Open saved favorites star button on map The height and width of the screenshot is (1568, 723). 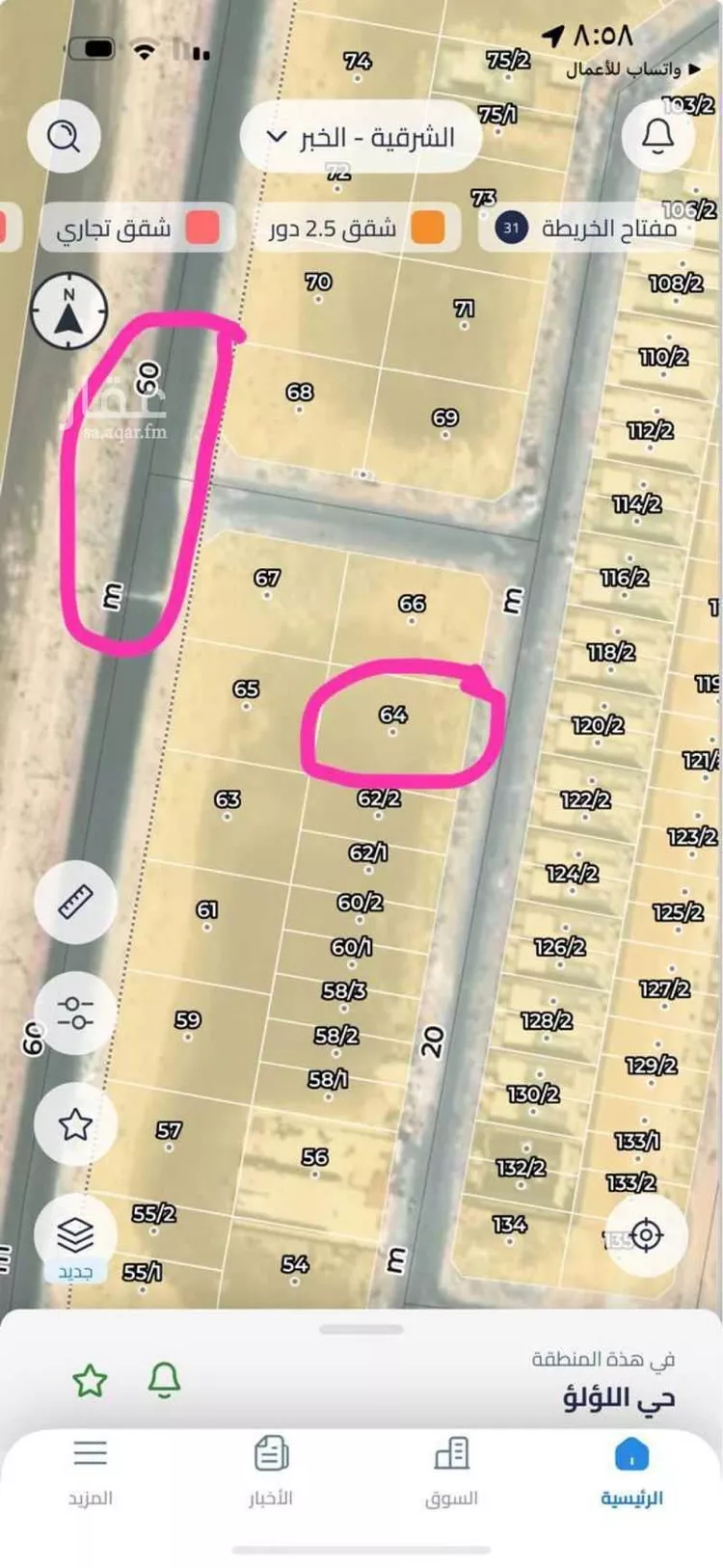(x=75, y=1123)
